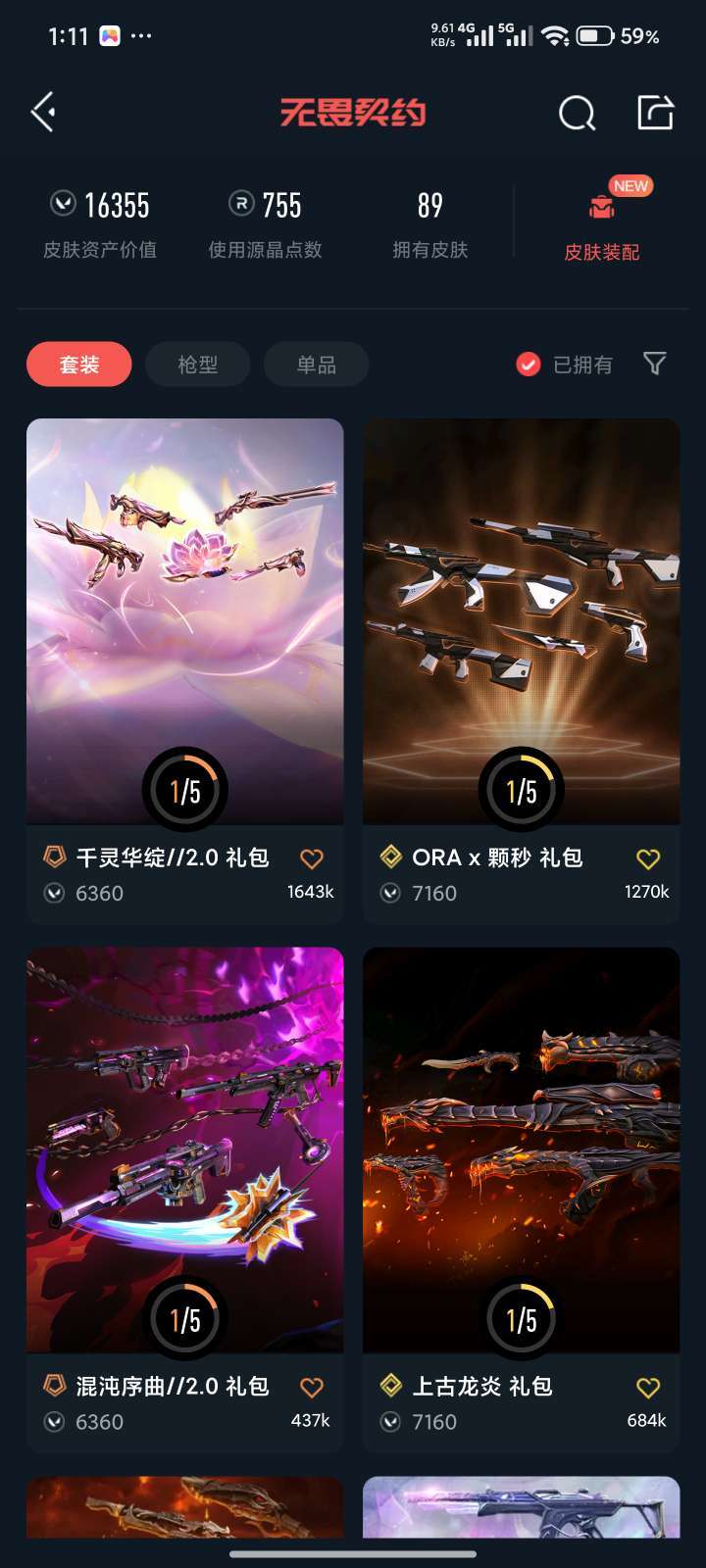This screenshot has width=706, height=1568.
Task: Click the 源晶 points icon beside 755
Action: coord(238,206)
